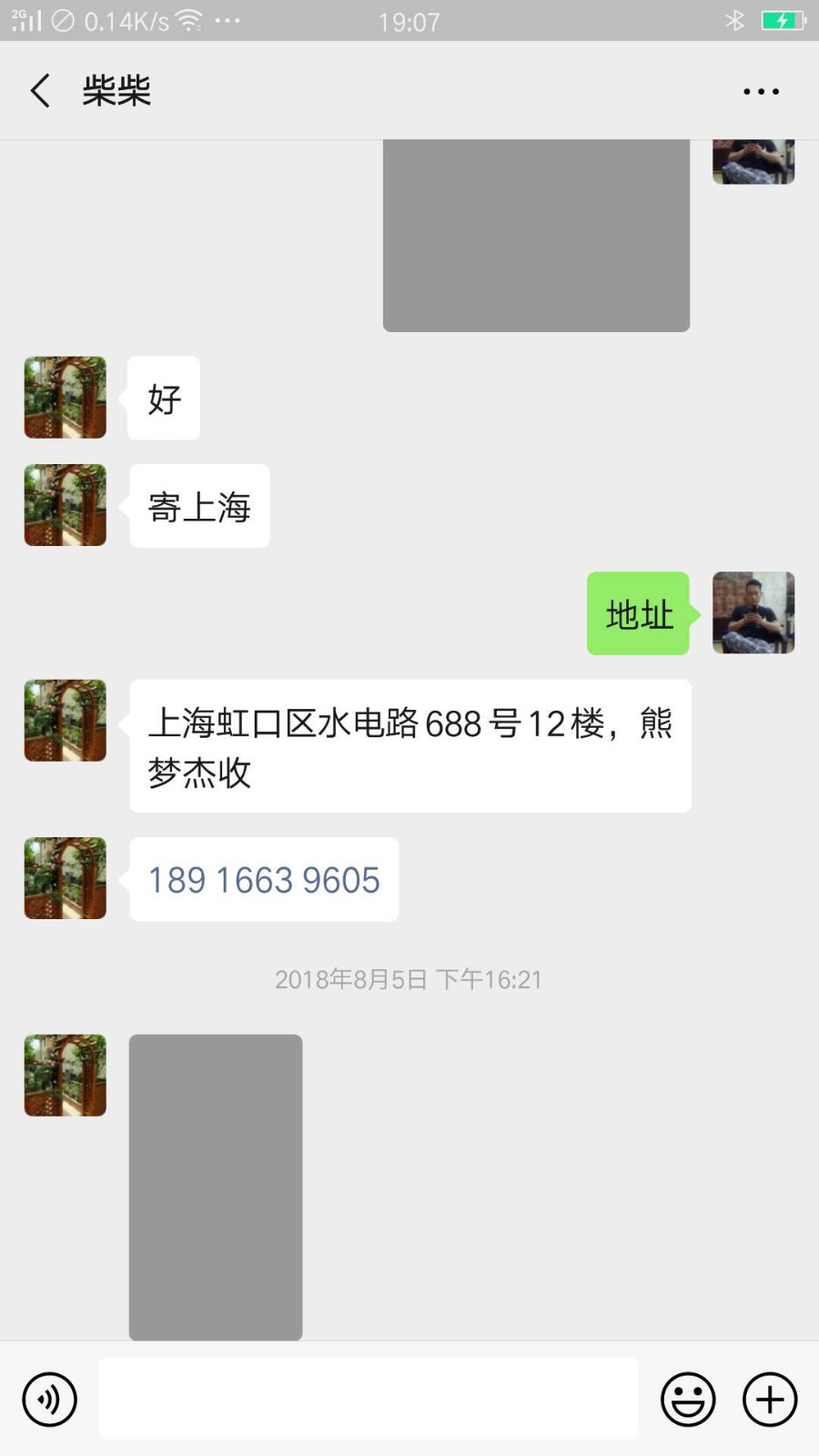This screenshot has height=1456, width=819.
Task: Open my avatar beside 地址 message
Action: point(753,612)
